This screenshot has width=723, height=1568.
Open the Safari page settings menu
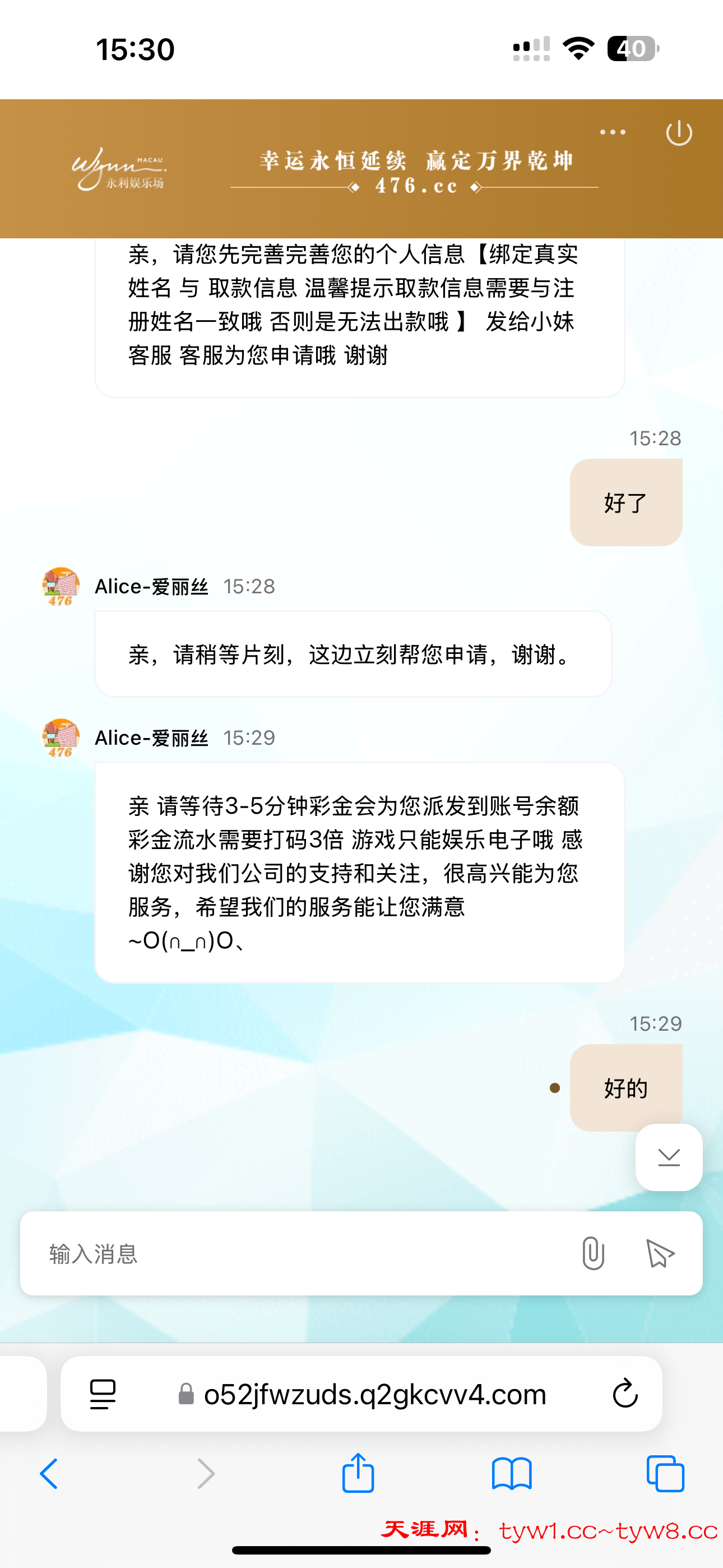pos(103,1394)
